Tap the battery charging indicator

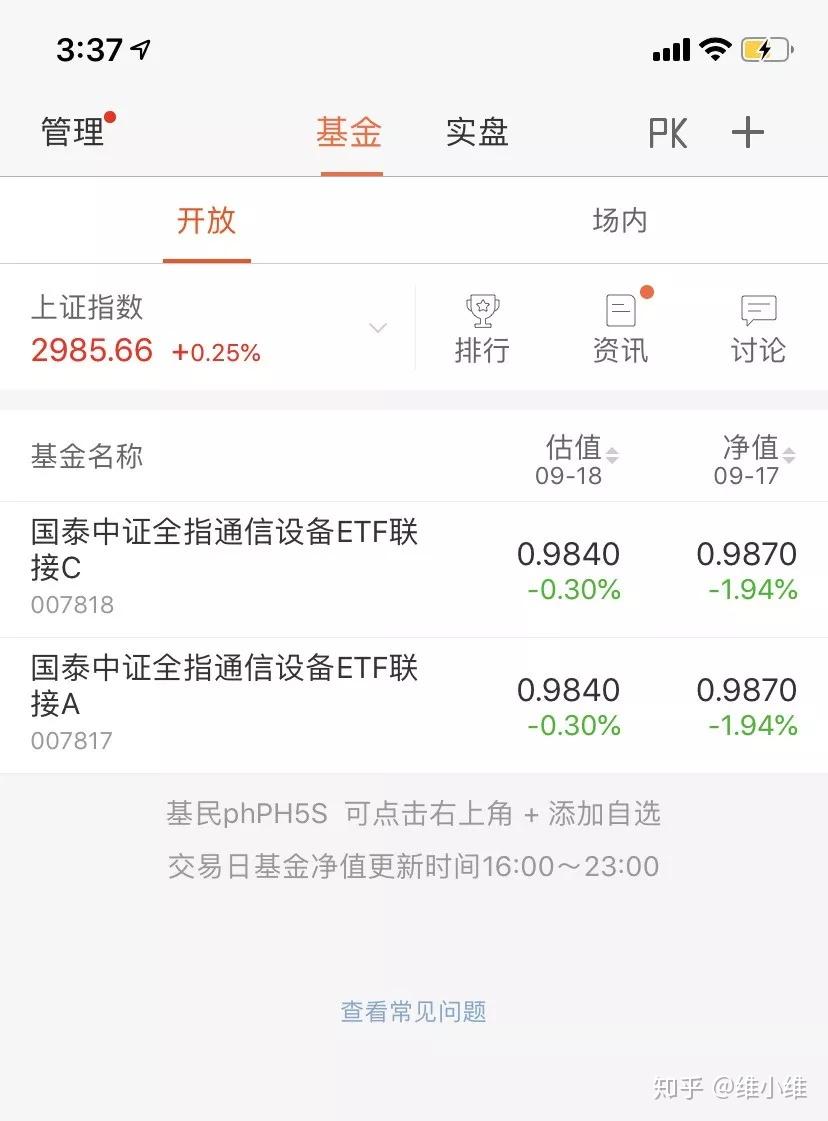click(x=764, y=47)
